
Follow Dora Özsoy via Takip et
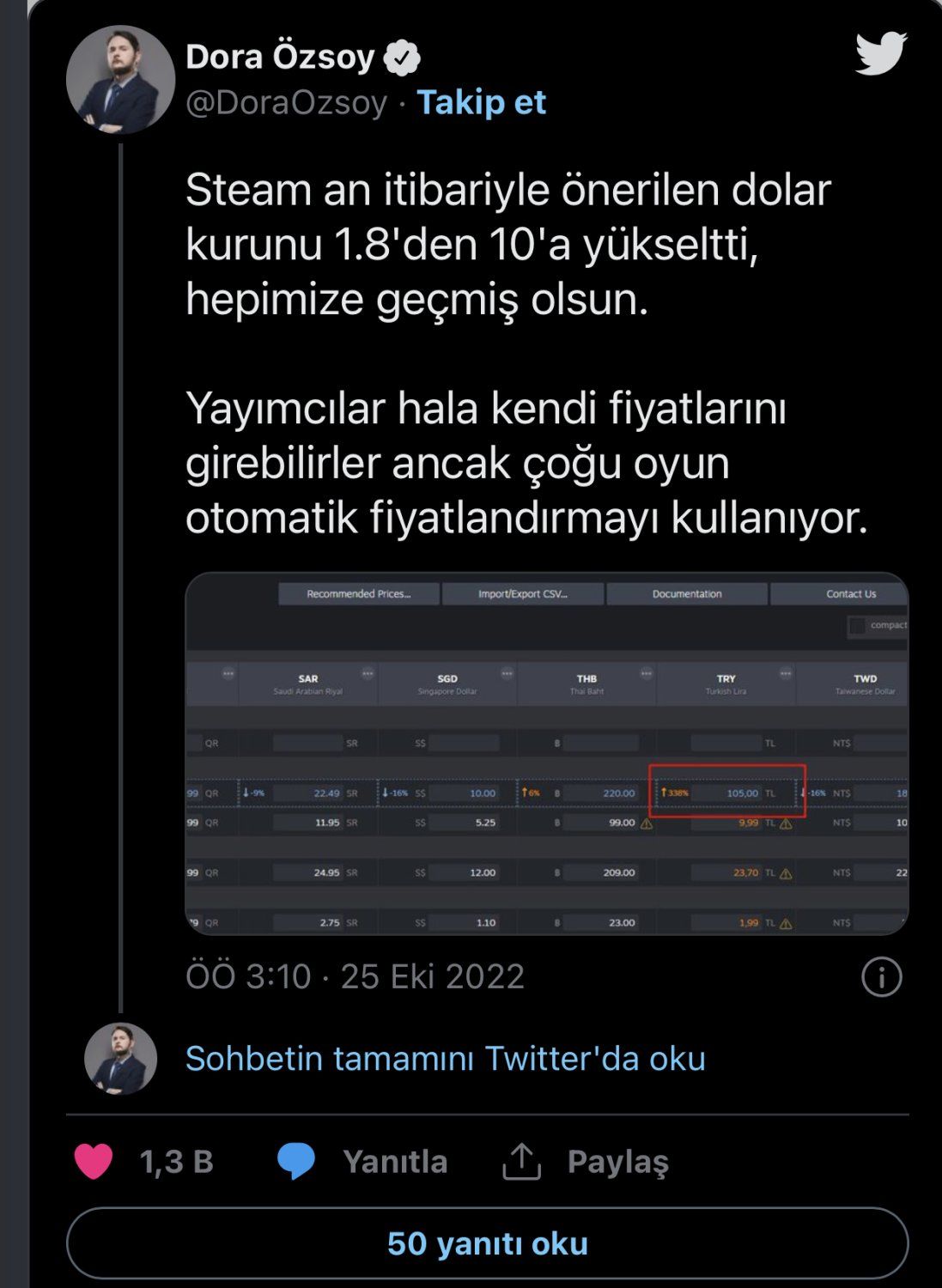pos(481,102)
